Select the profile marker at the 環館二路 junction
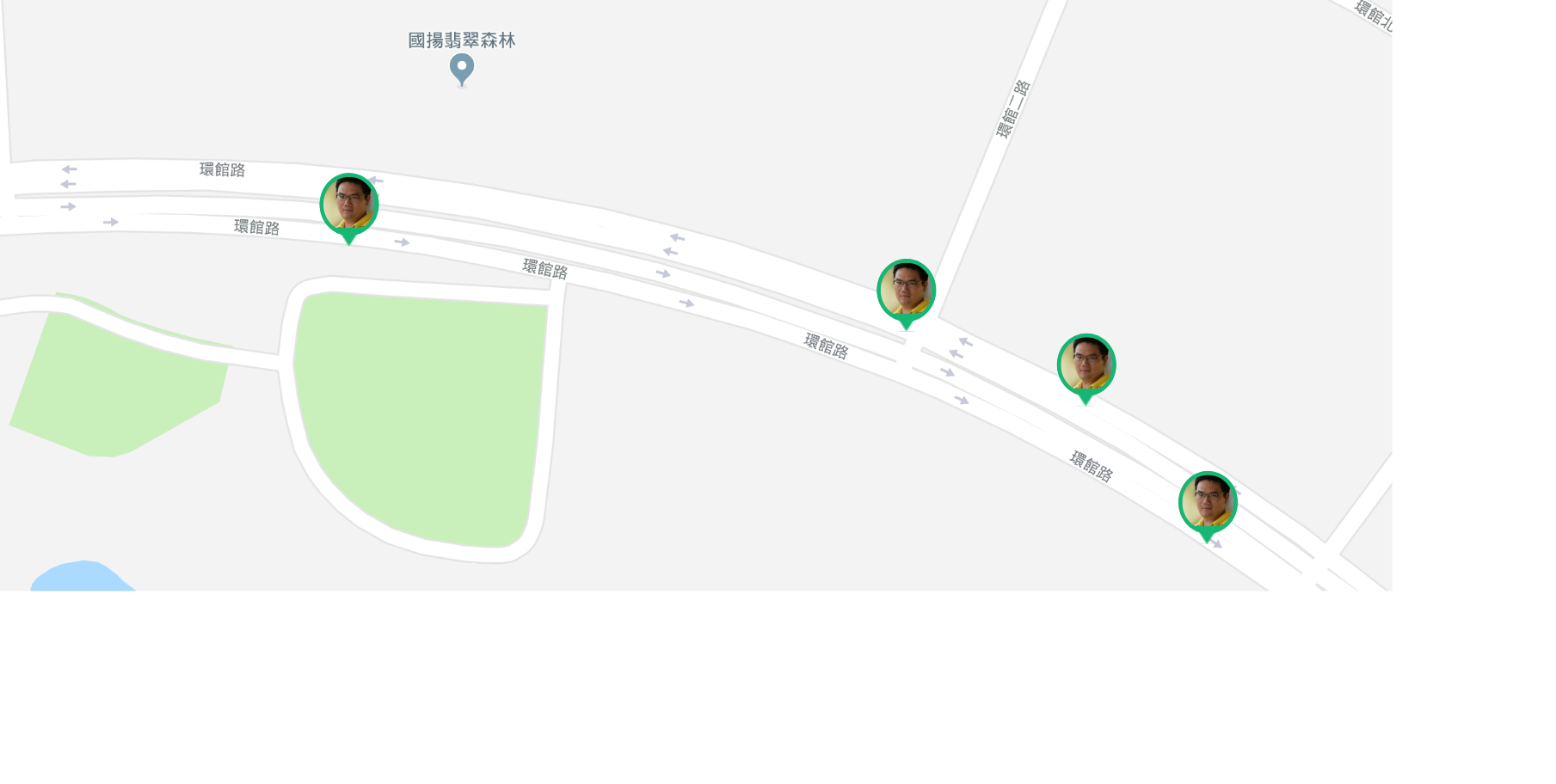This screenshot has width=1556, height=784. (x=906, y=291)
